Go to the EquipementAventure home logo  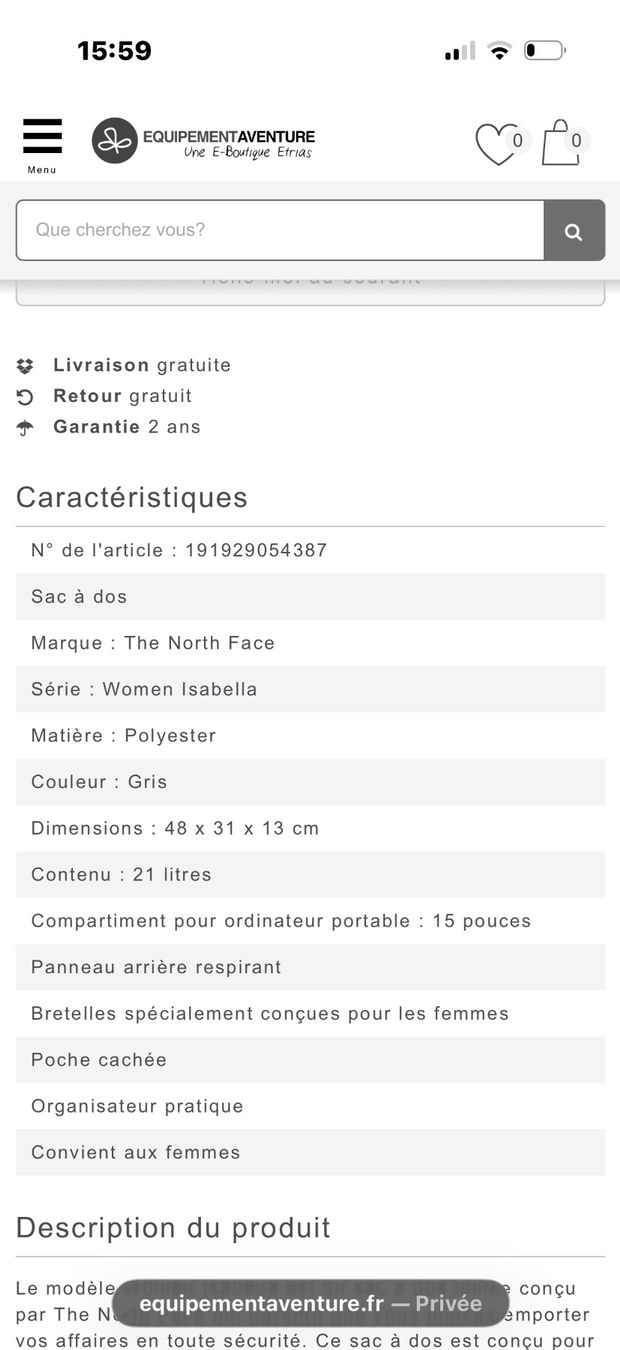click(204, 140)
